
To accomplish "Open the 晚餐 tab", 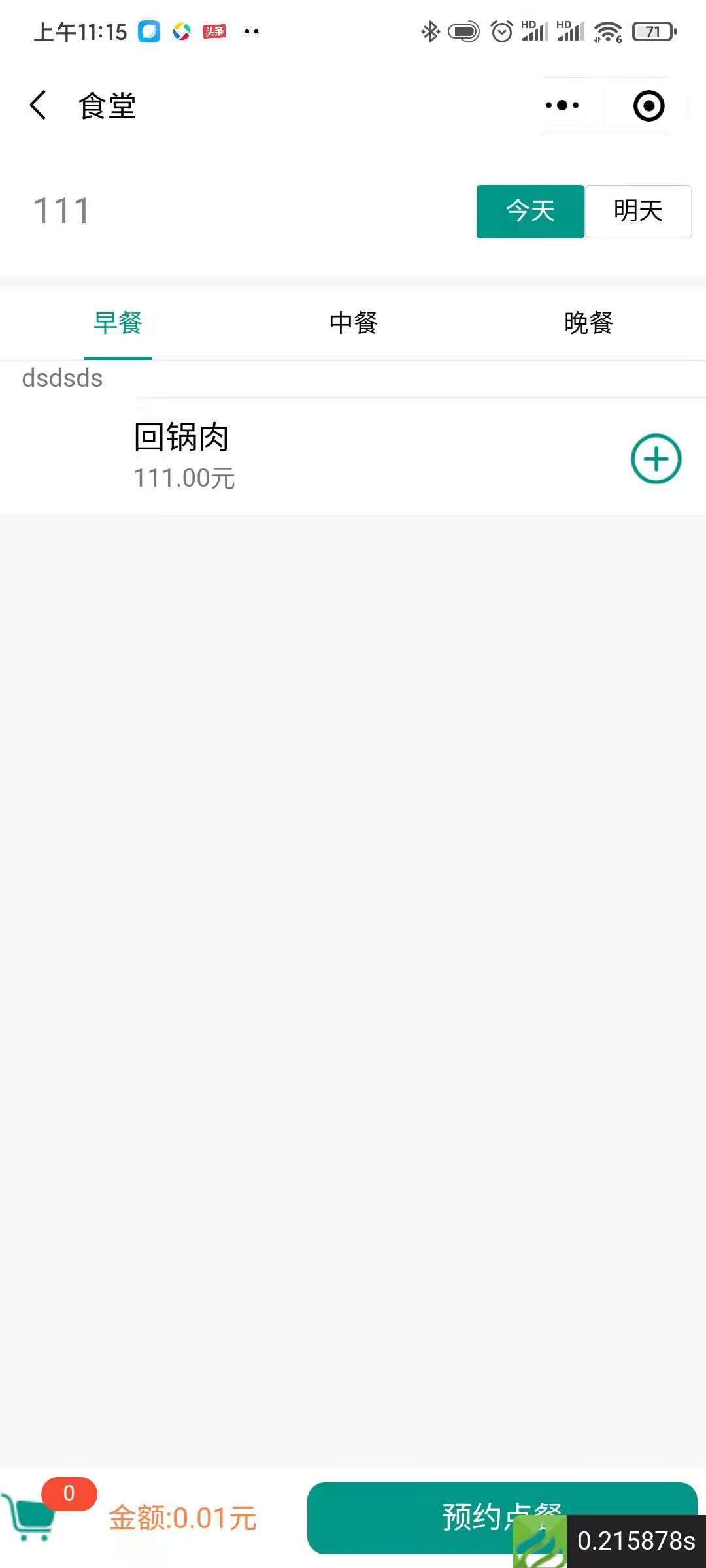I will [588, 323].
